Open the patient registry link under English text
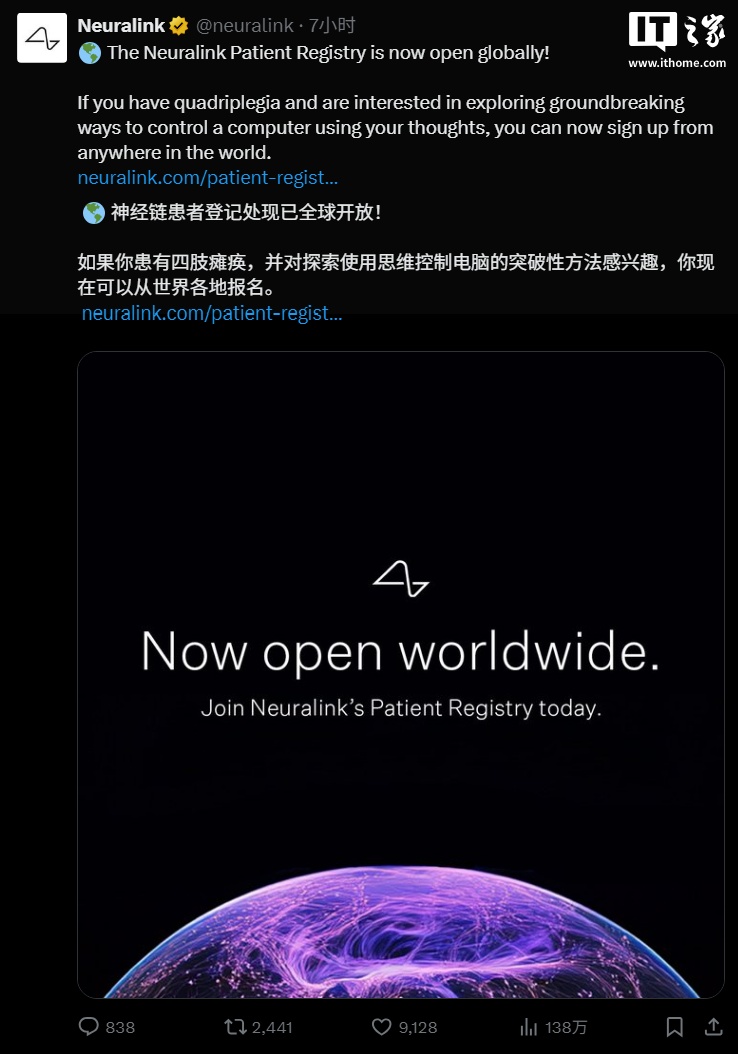 pos(207,178)
